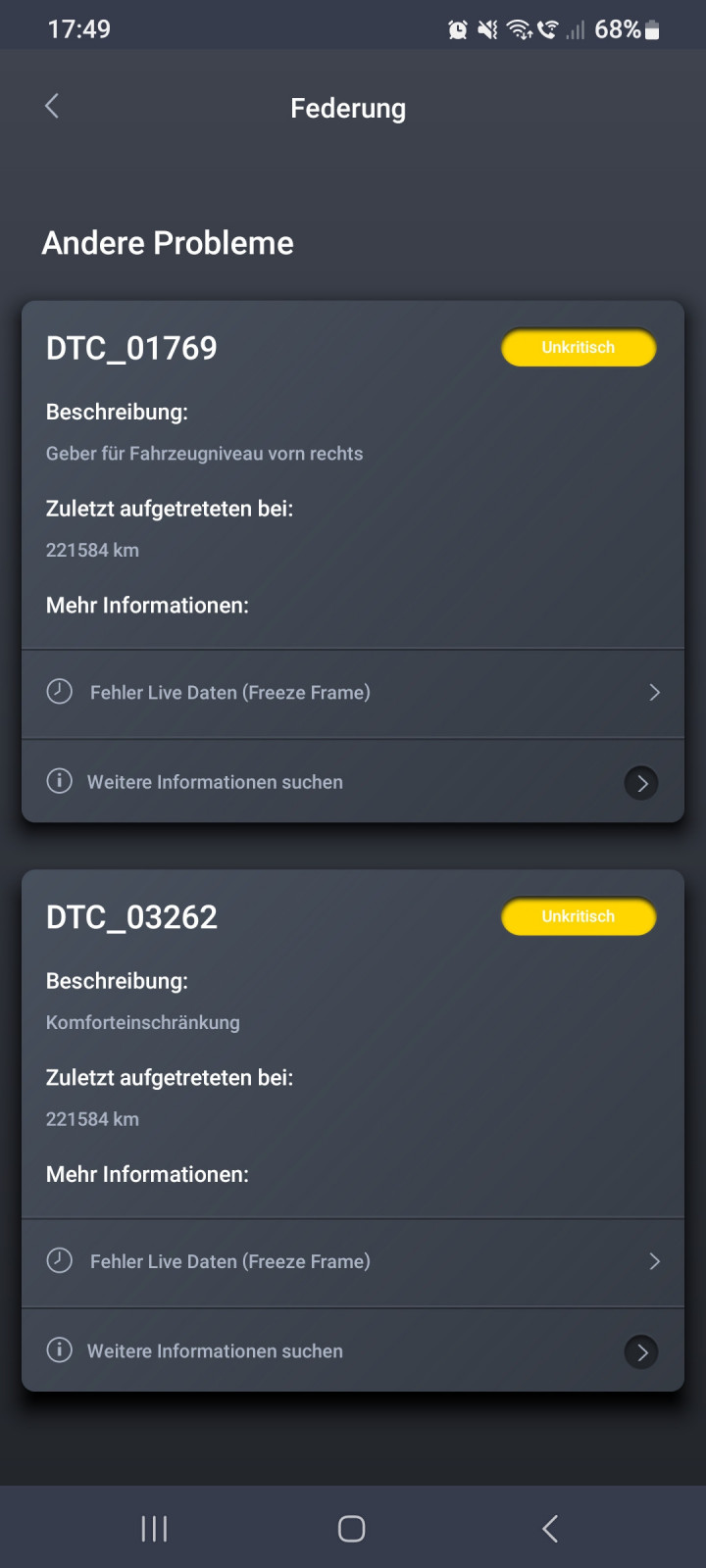The image size is (706, 1568).
Task: Click the clock icon for DTC_03262 freeze frame
Action: 59,1261
